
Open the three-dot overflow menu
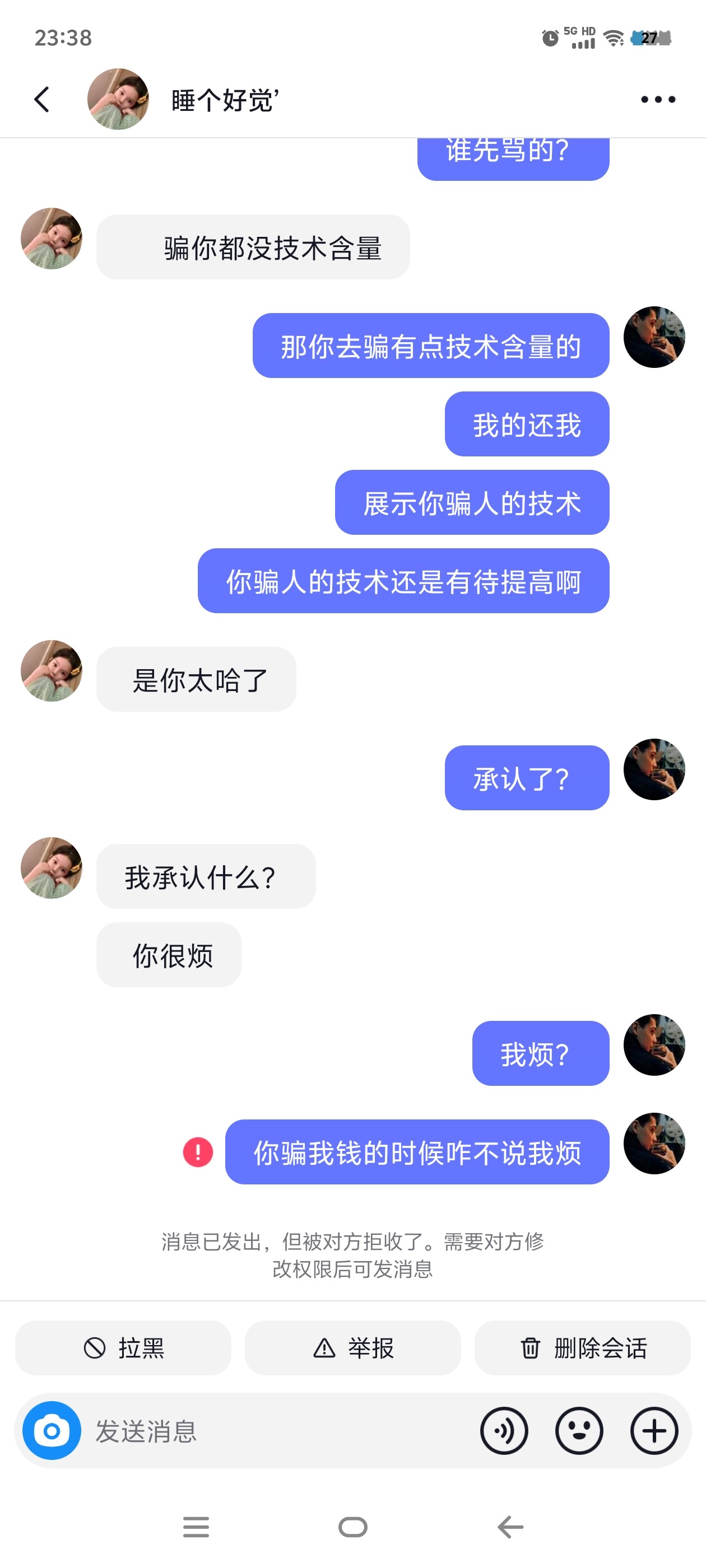[x=658, y=99]
